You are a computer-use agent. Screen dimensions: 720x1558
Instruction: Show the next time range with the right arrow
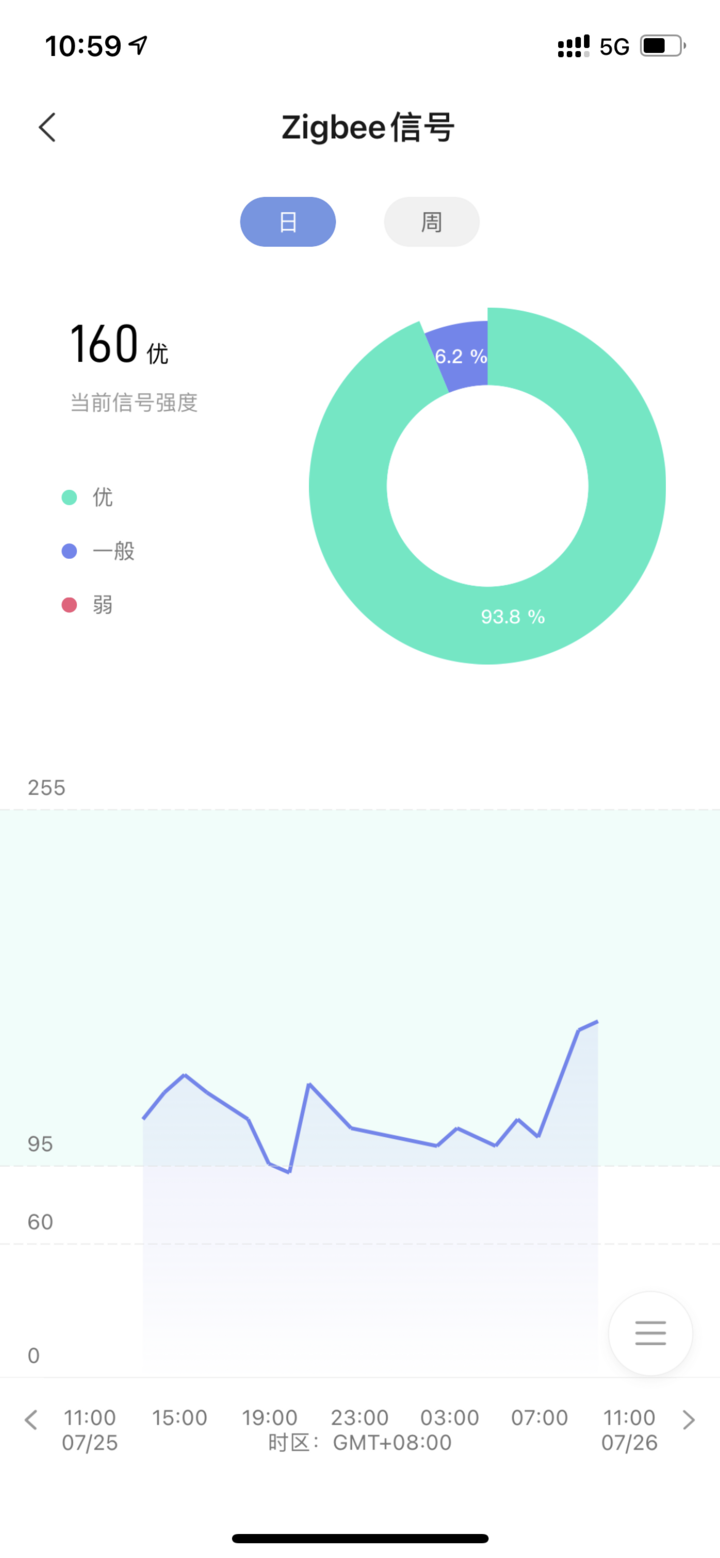[688, 1419]
